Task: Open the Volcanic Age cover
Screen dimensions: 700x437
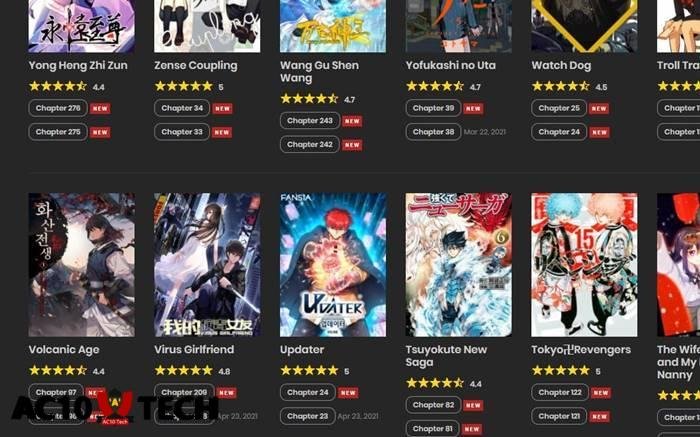Action: [81, 265]
